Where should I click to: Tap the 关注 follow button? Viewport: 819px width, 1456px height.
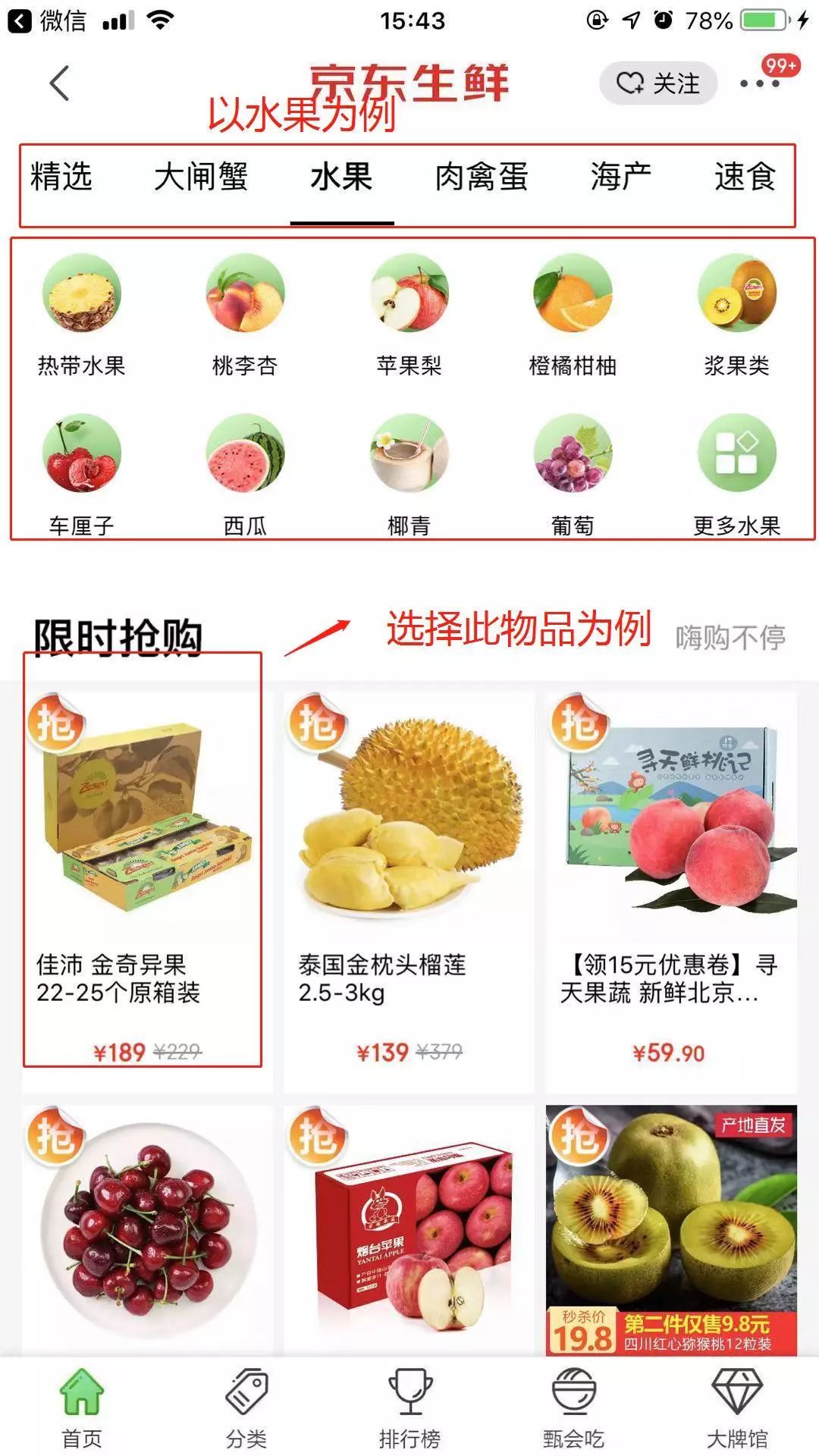point(657,85)
